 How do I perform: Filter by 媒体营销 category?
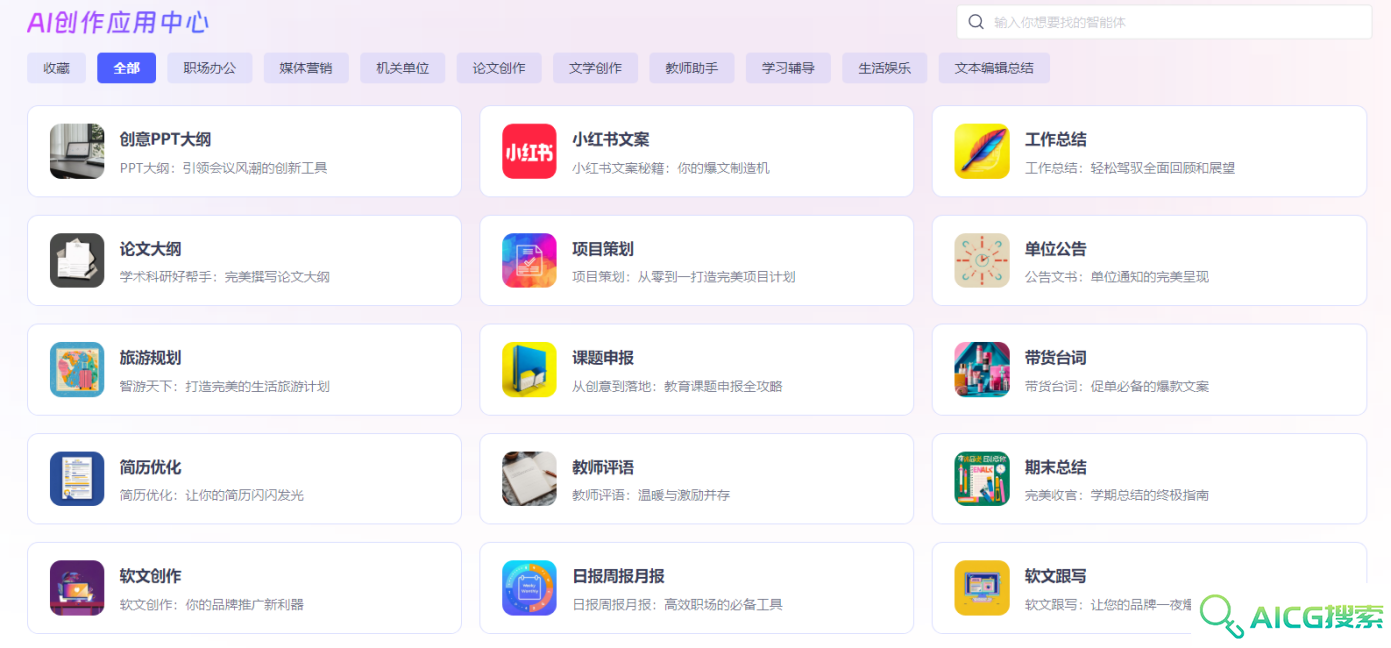306,68
